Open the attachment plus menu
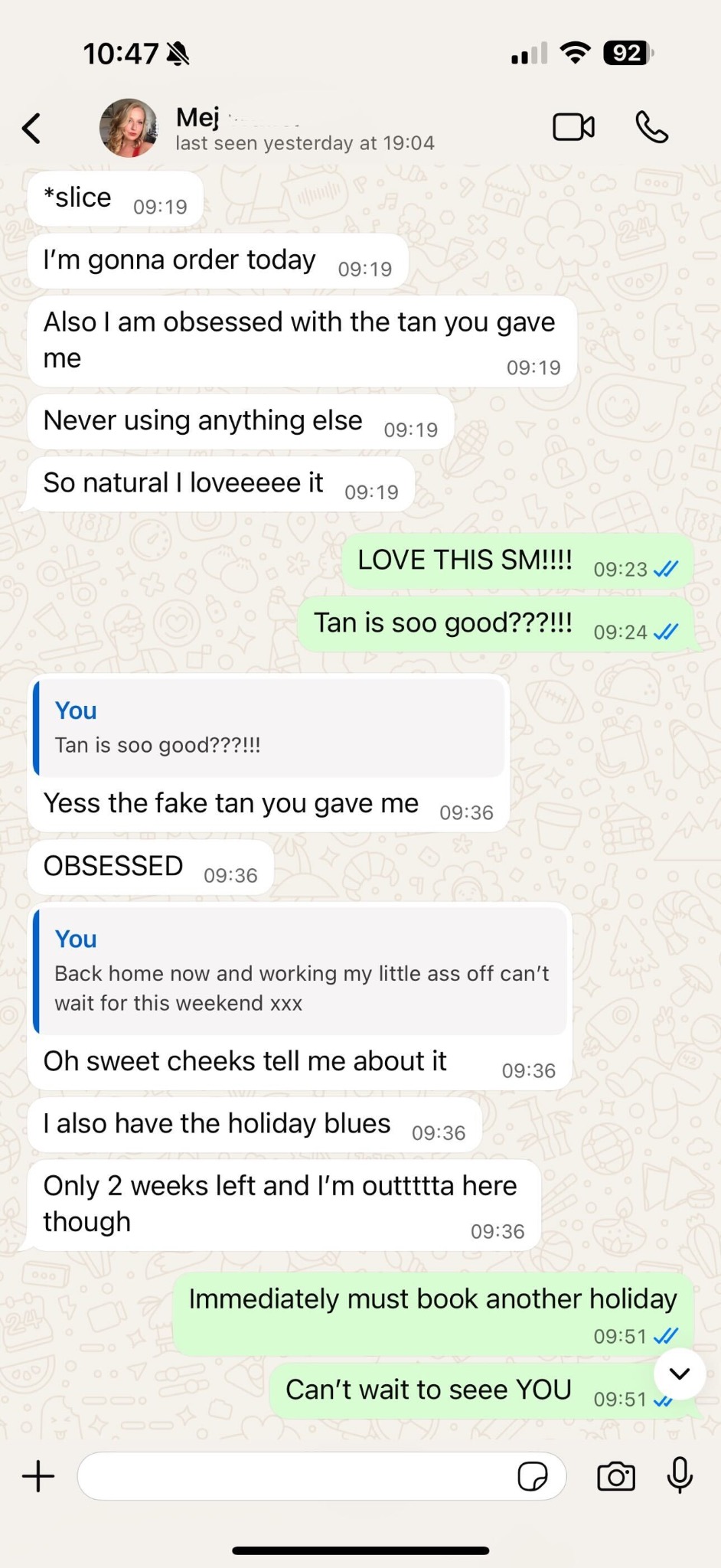721x1568 pixels. [38, 1475]
